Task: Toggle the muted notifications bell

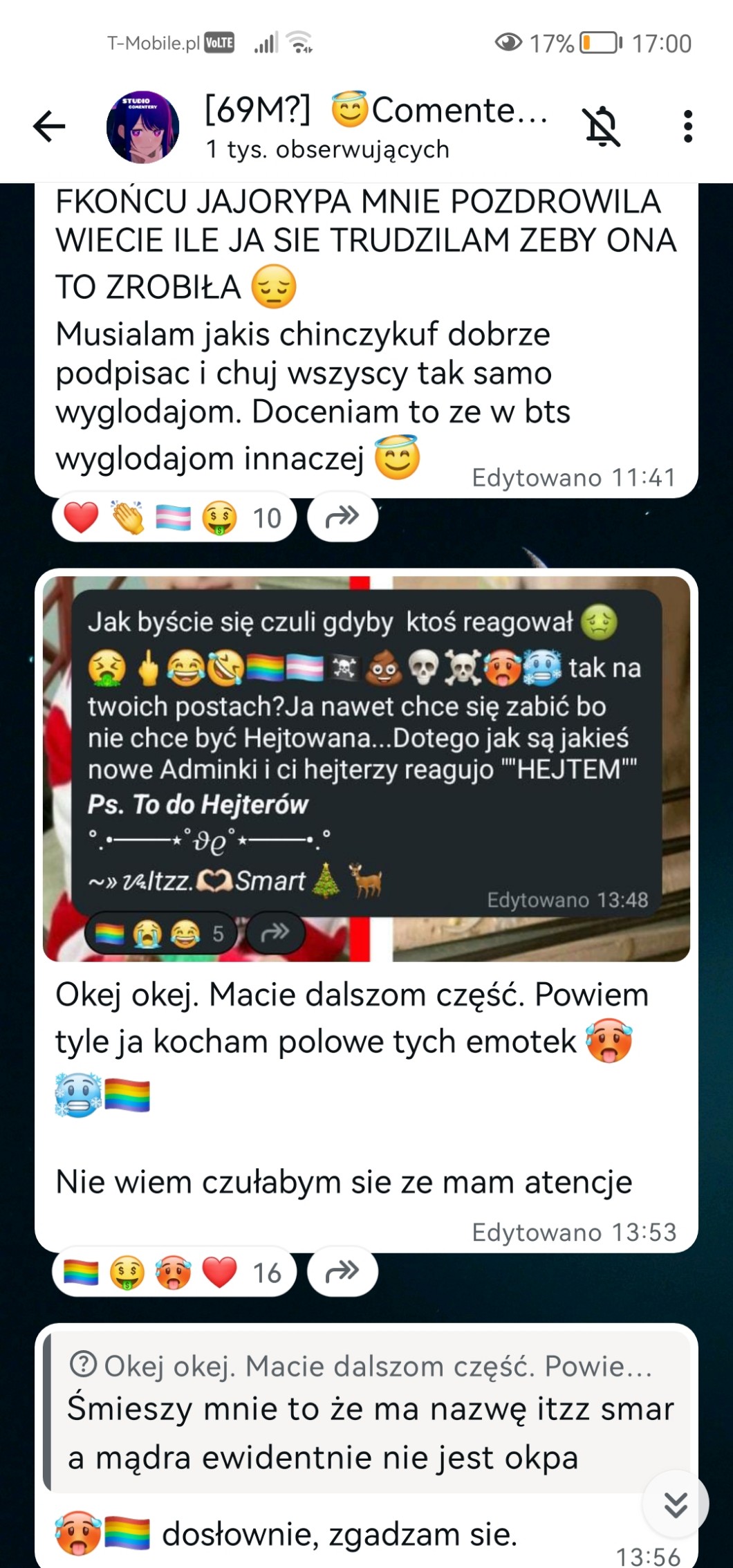Action: click(602, 127)
